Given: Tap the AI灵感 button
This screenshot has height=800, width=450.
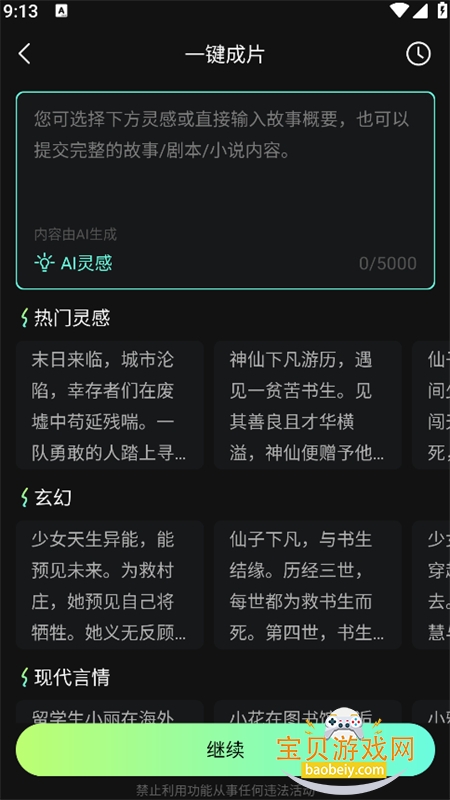Looking at the screenshot, I should click(73, 263).
